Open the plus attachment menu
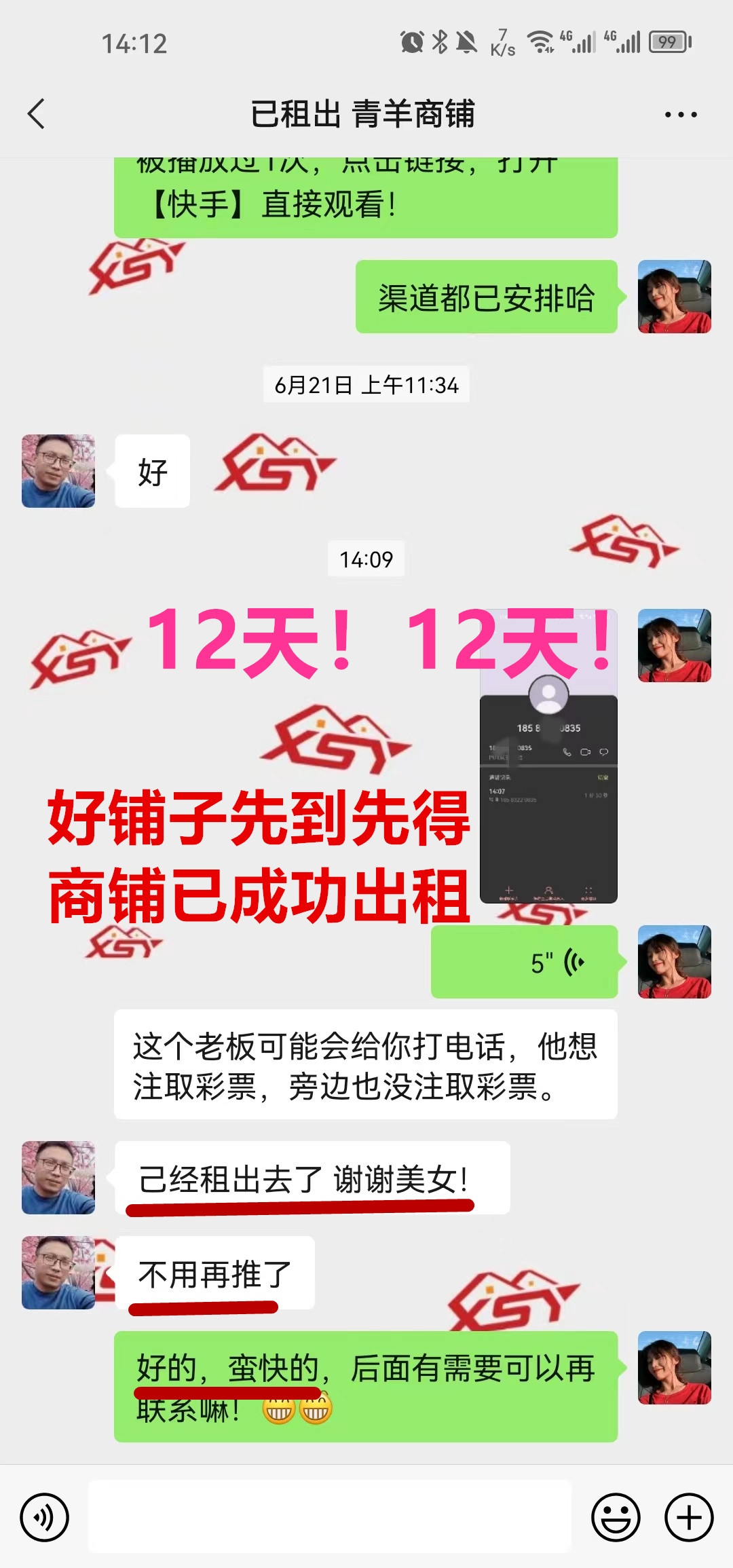Viewport: 733px width, 1568px height. point(688,1517)
